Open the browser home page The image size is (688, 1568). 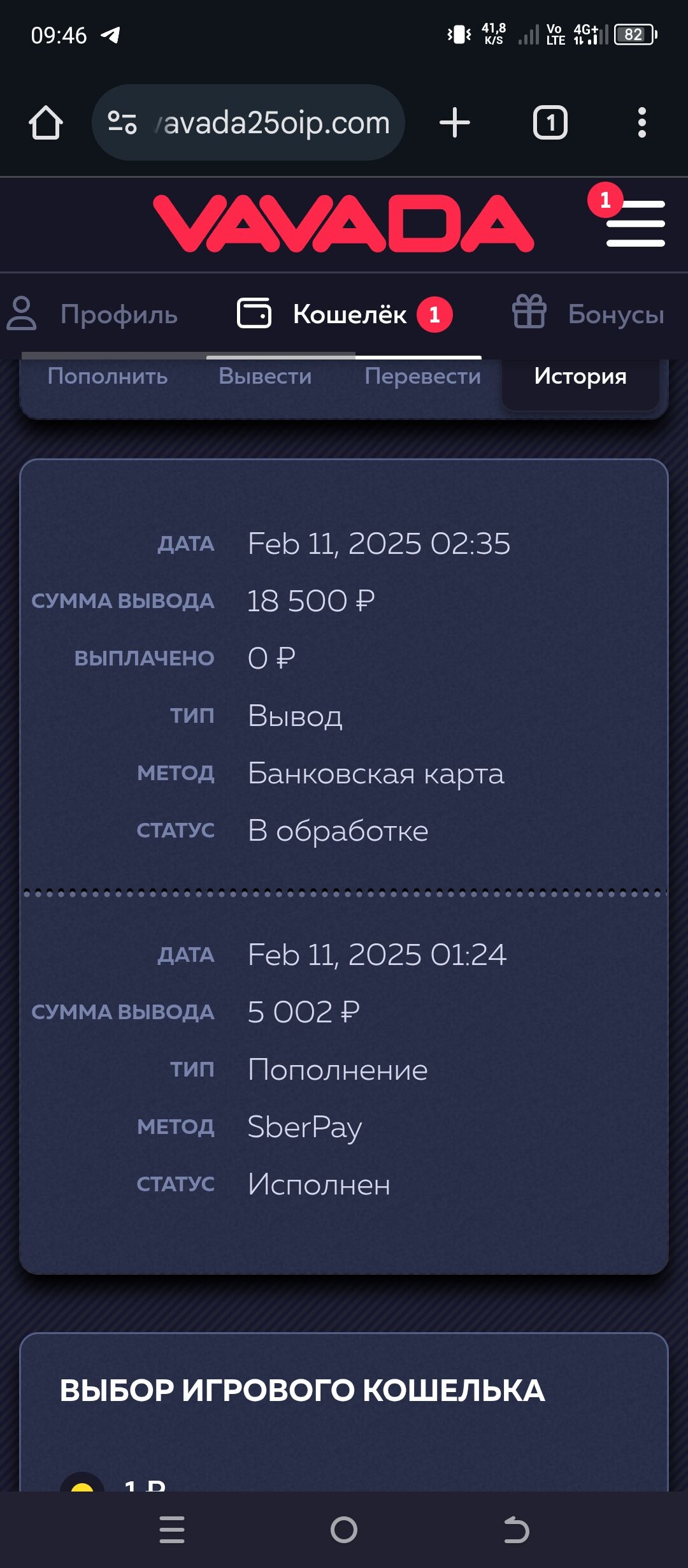(46, 122)
